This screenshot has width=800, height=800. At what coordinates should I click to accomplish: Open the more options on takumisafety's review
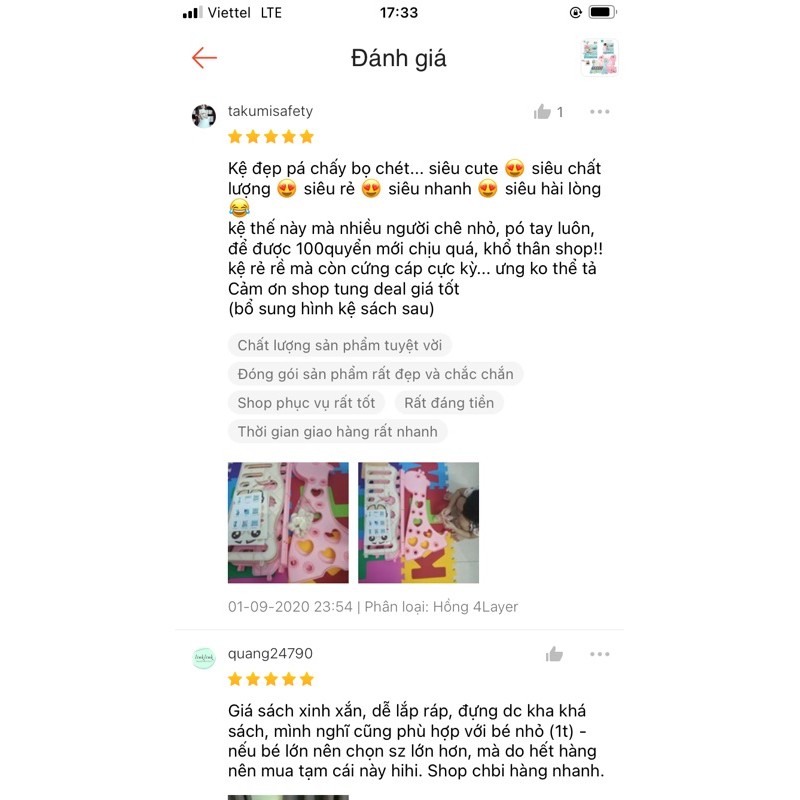[599, 112]
